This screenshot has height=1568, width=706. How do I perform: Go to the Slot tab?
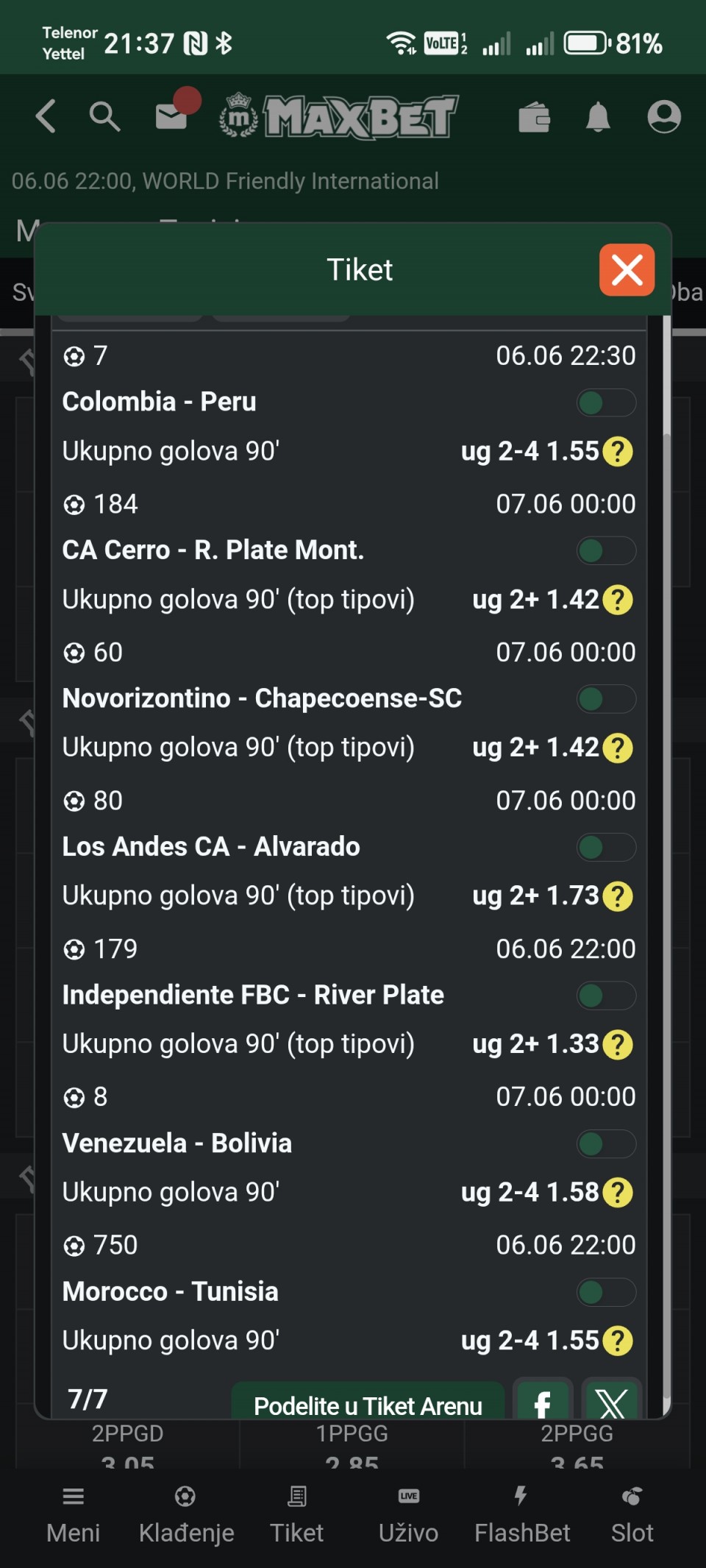[632, 1514]
